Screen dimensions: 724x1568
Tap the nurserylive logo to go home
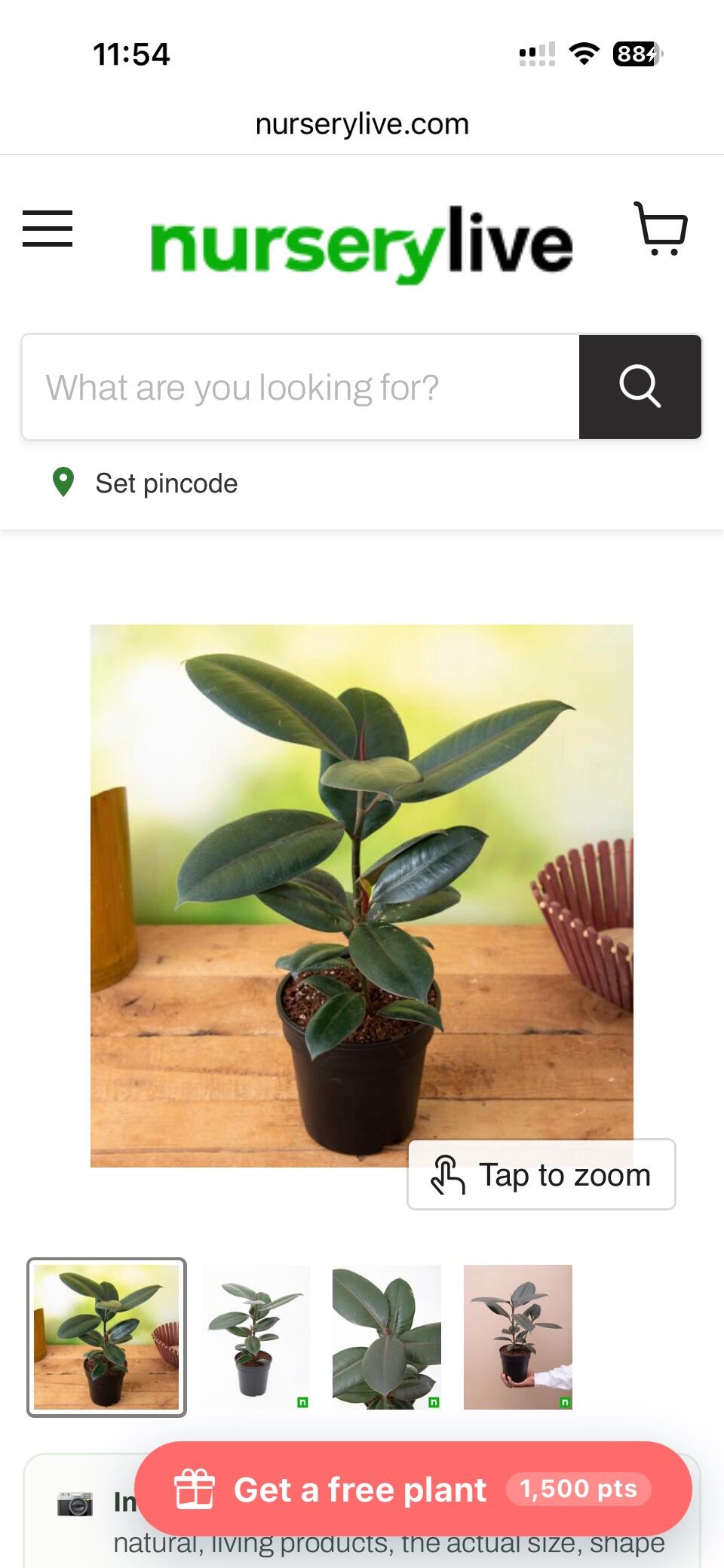[361, 244]
